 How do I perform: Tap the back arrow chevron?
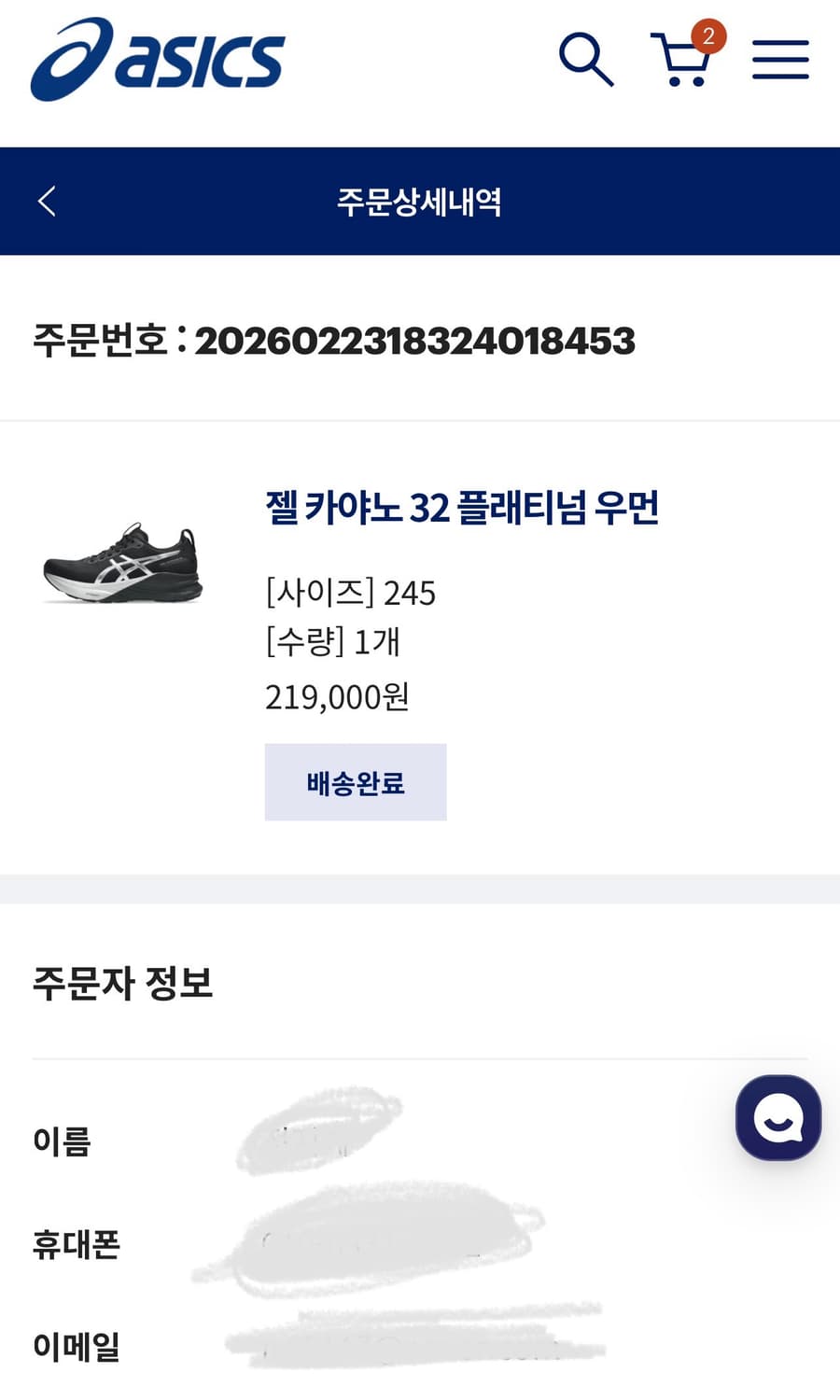(49, 200)
